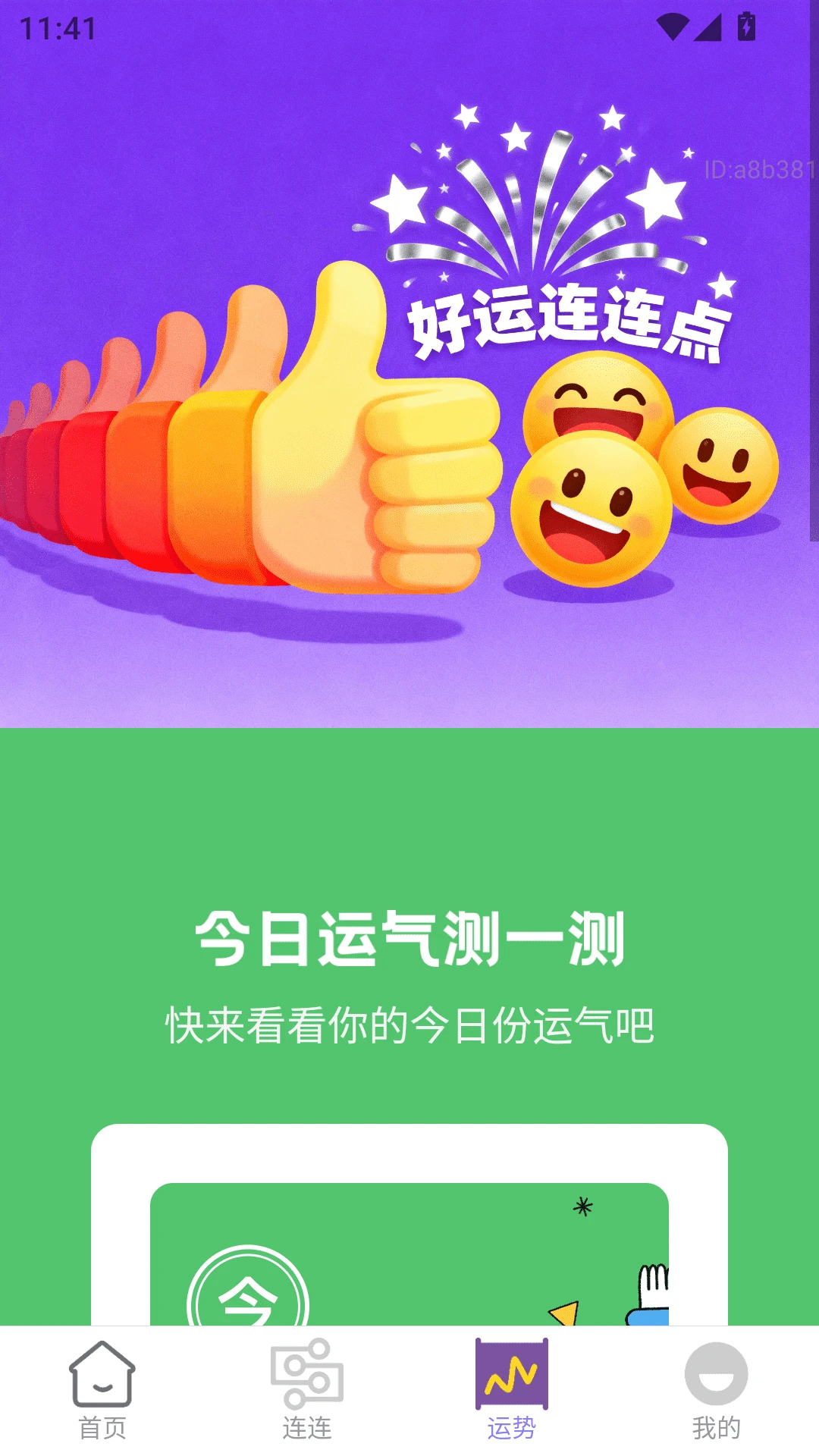Click 今日运气测一测 heading

click(x=409, y=937)
